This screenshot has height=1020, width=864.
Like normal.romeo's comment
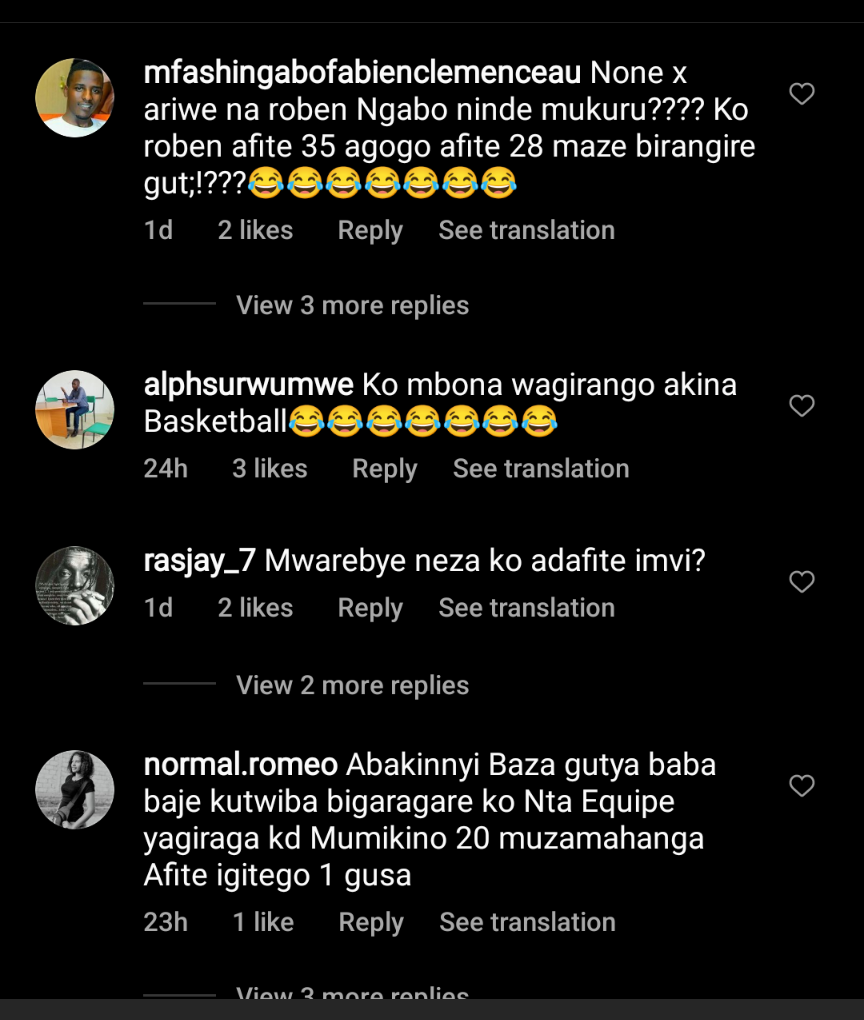pos(801,787)
